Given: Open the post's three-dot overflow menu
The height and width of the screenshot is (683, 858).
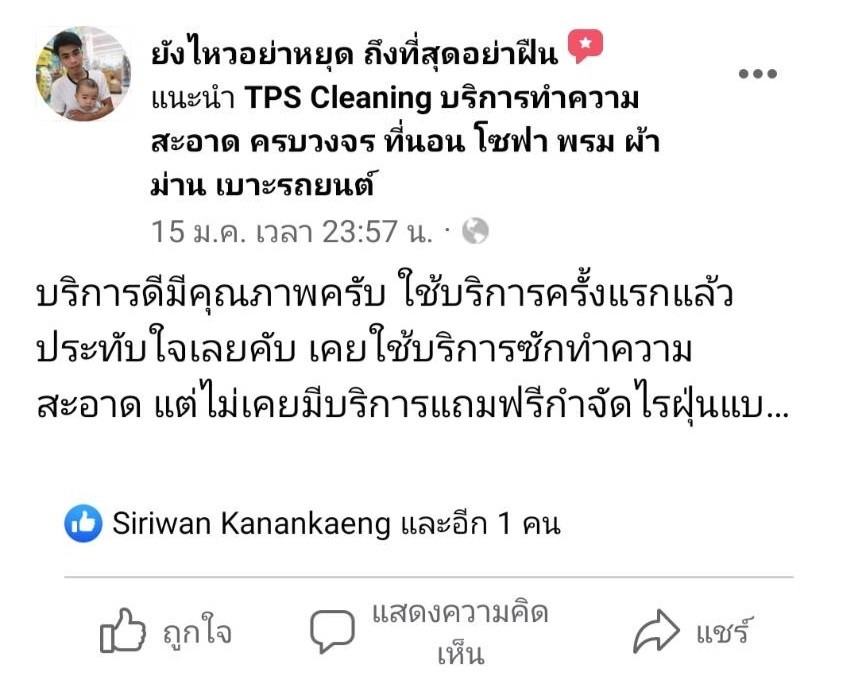Looking at the screenshot, I should click(758, 74).
